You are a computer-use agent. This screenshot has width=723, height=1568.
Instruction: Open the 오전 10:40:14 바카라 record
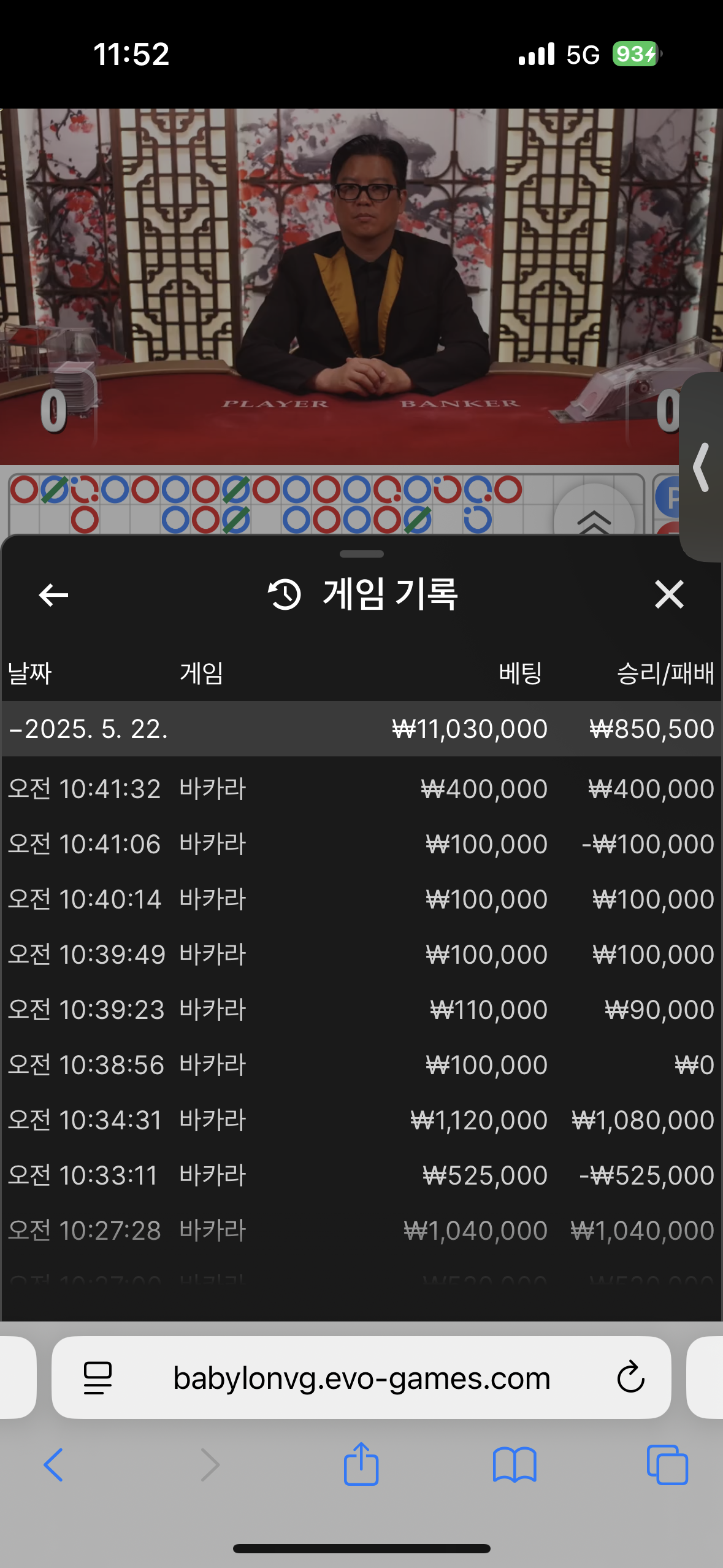361,899
